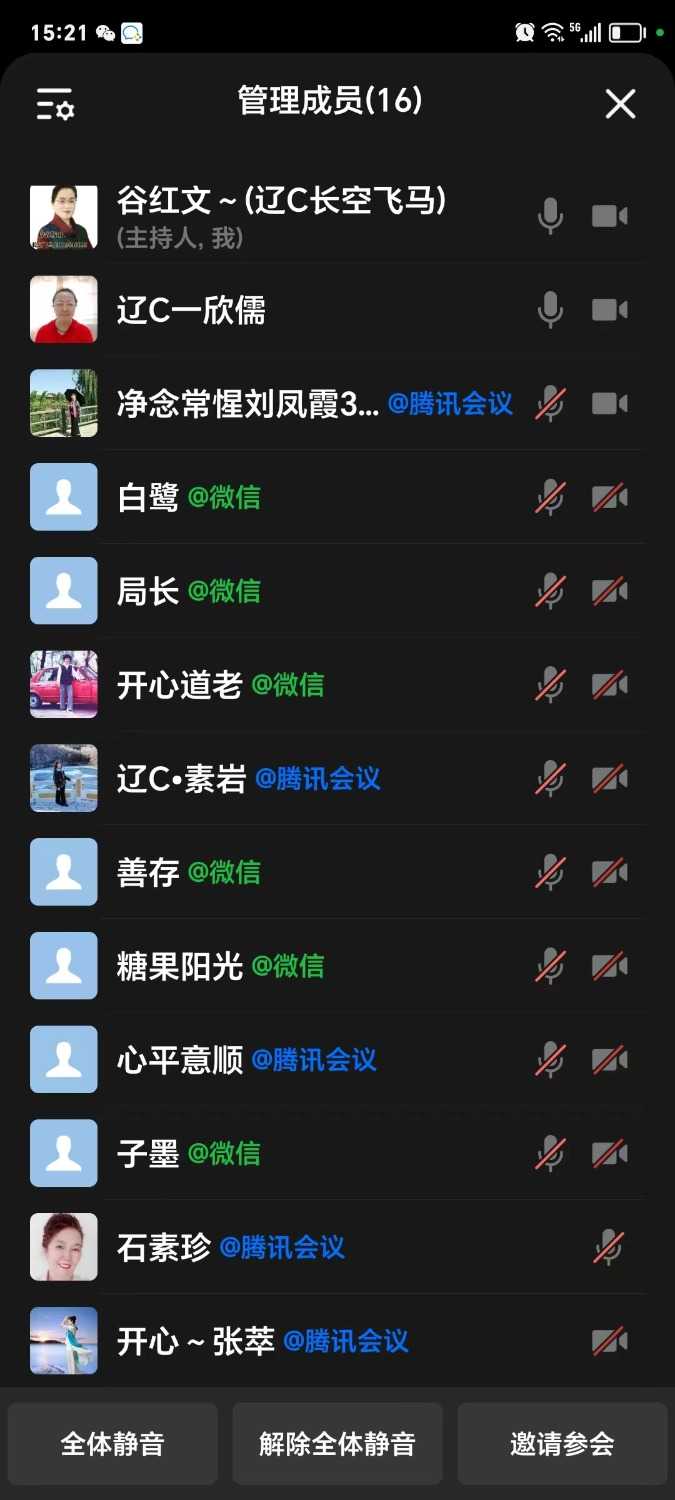Close the member management panel
This screenshot has width=675, height=1500.
[x=620, y=104]
